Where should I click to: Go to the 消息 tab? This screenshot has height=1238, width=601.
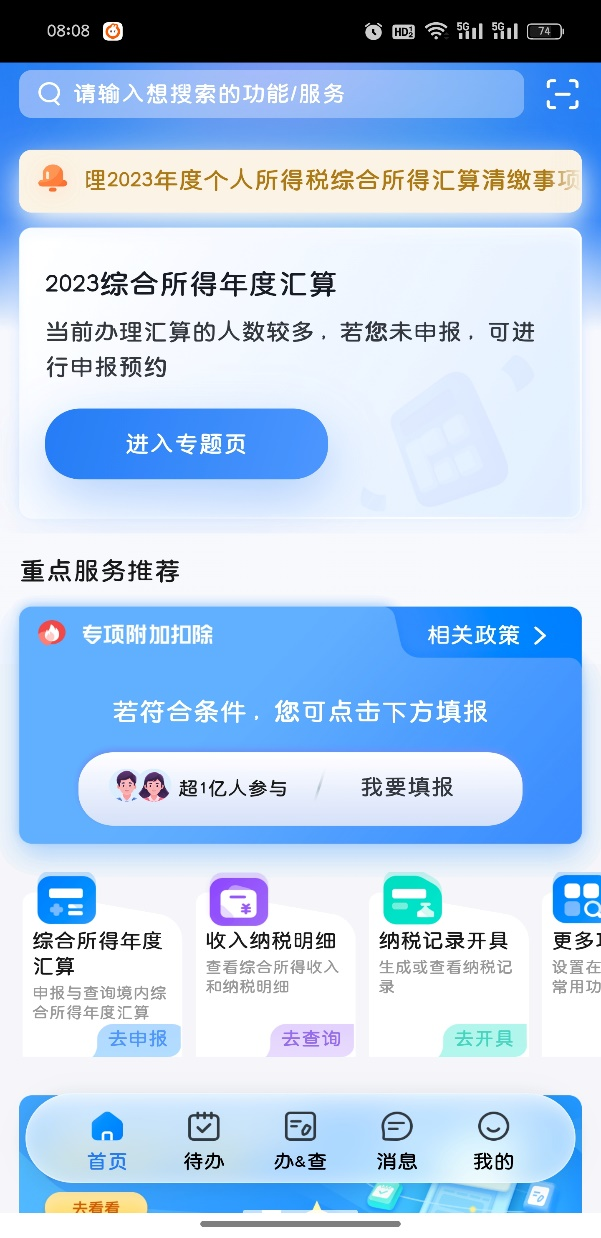[397, 1141]
